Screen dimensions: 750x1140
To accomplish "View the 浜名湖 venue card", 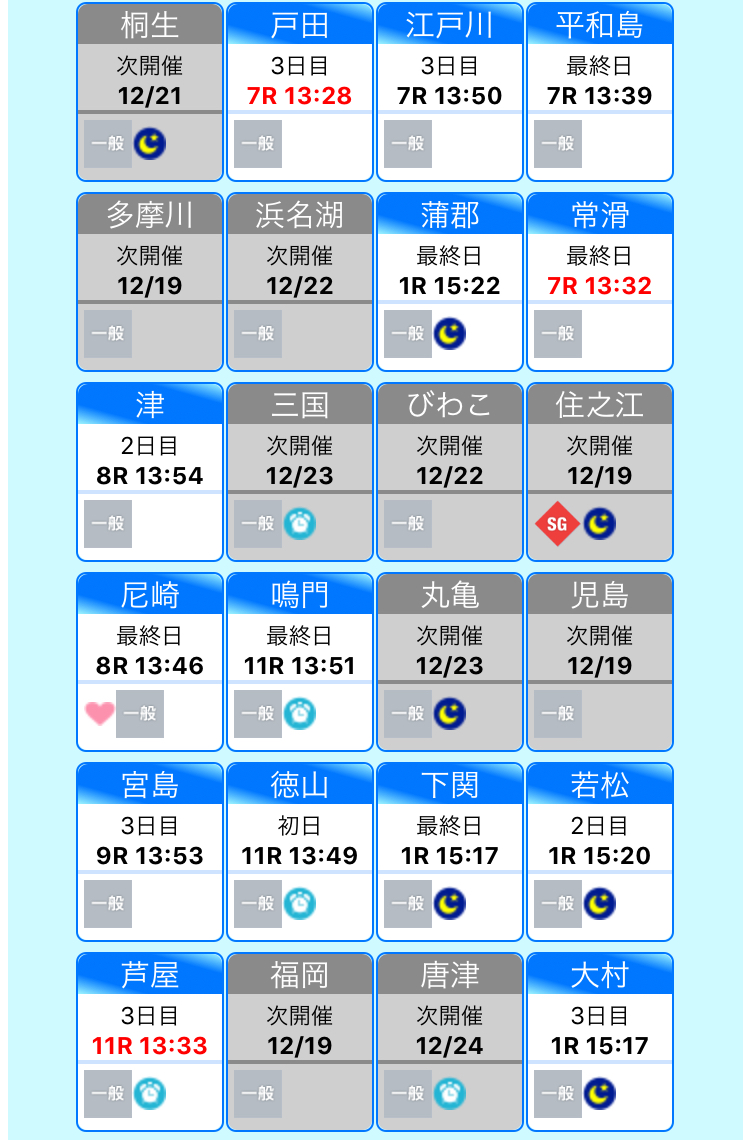I will (300, 282).
